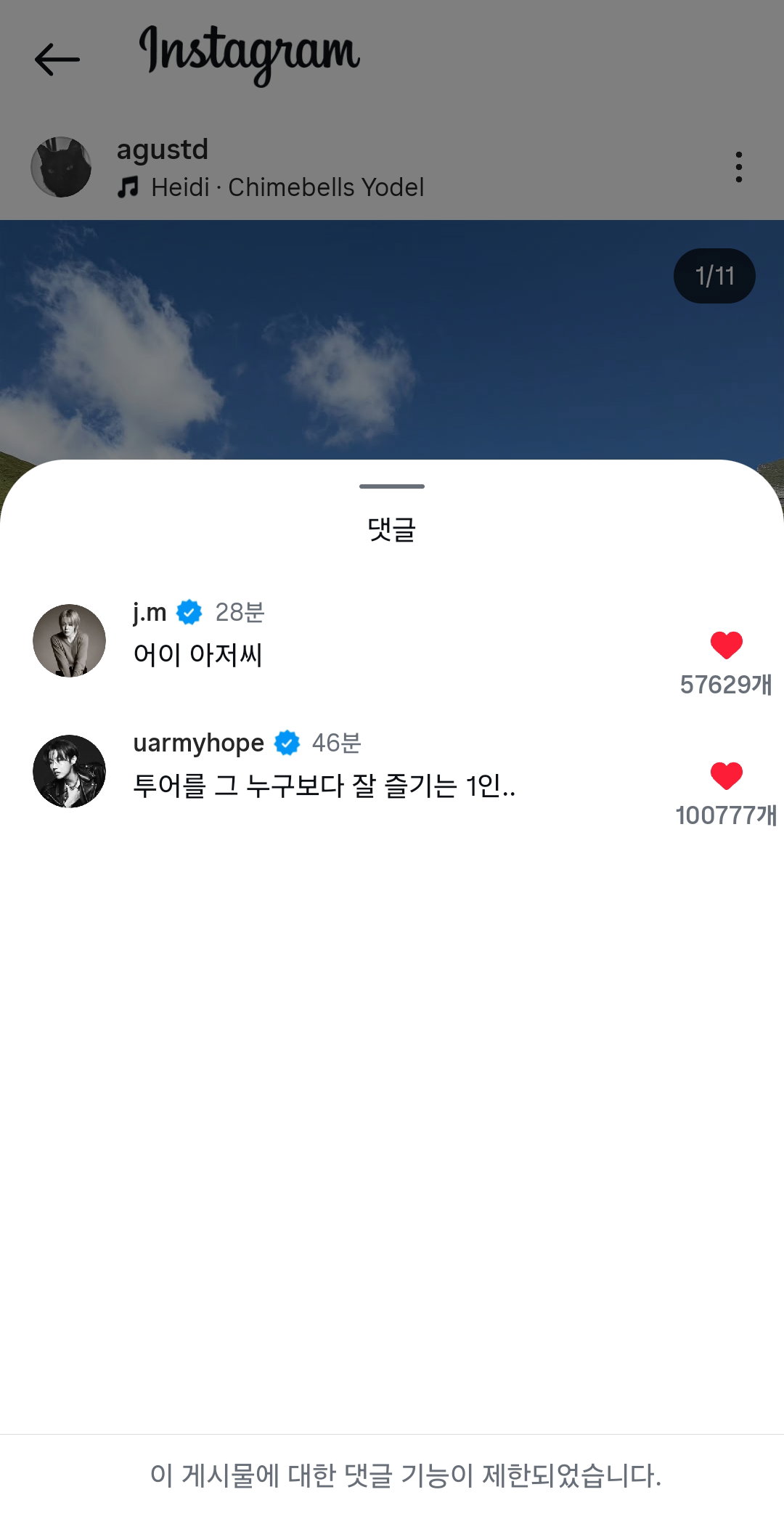Viewport: 784px width, 1532px height.
Task: Open agustd's profile picture
Action: coord(61,167)
